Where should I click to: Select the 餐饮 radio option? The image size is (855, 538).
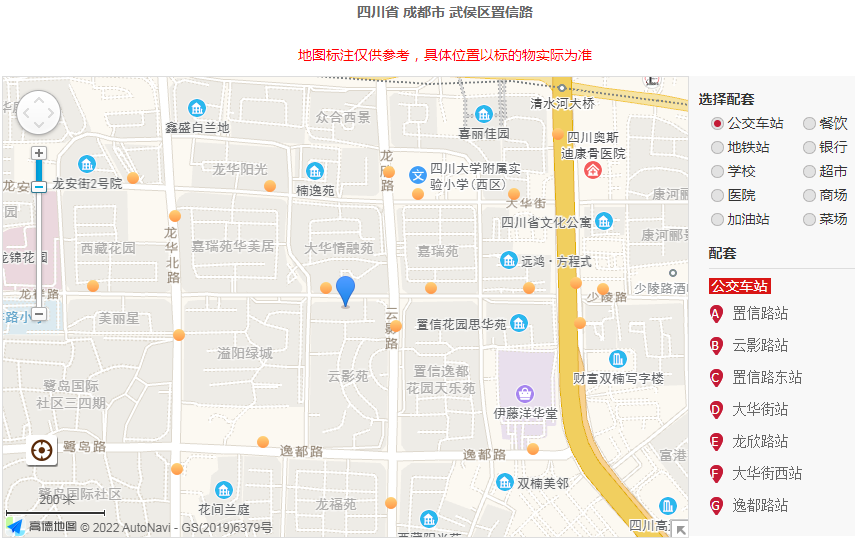coord(809,123)
